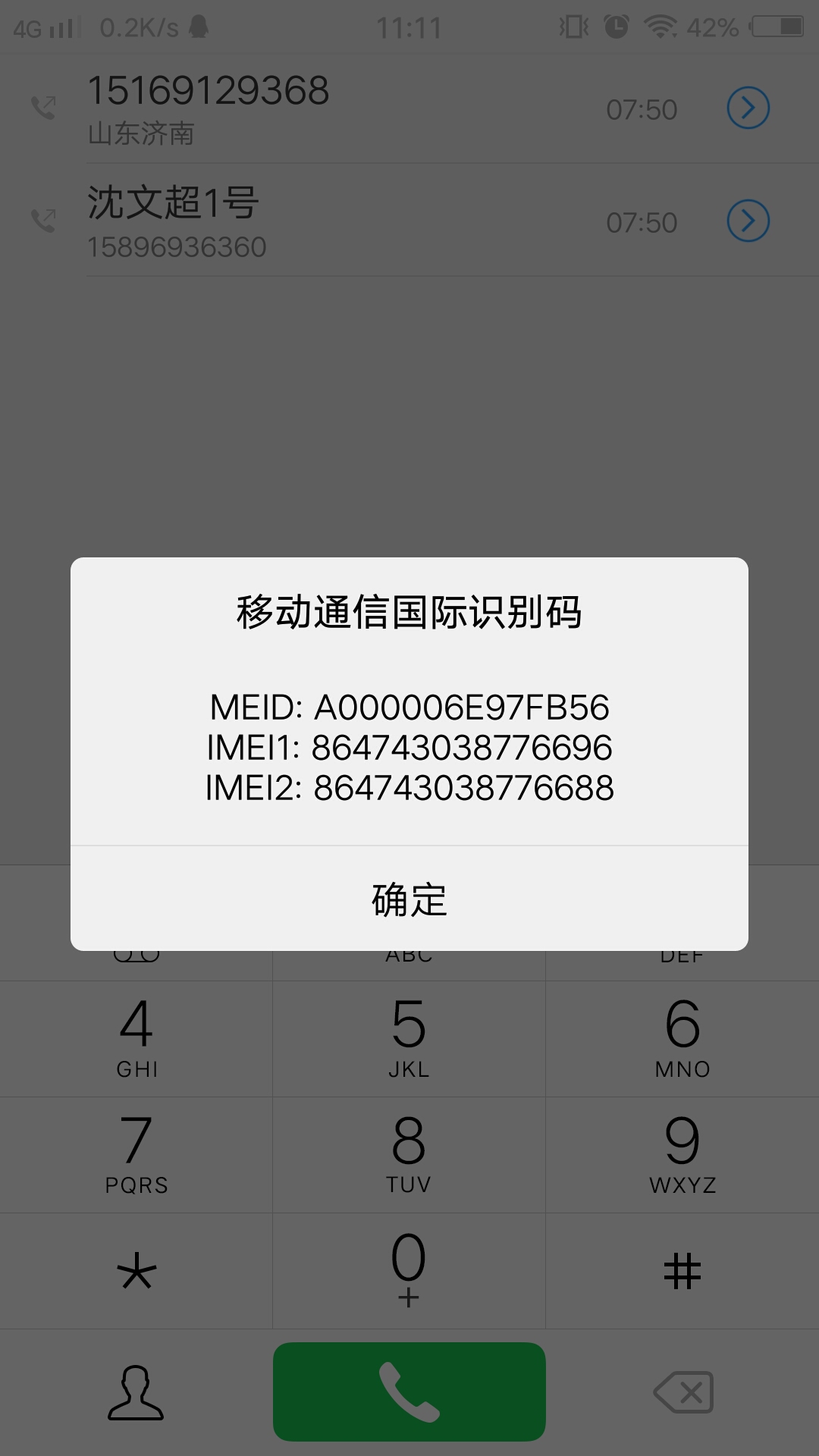The width and height of the screenshot is (819, 1456).
Task: Tap the outgoing call icon beside 沈文超1号
Action: pyautogui.click(x=43, y=220)
